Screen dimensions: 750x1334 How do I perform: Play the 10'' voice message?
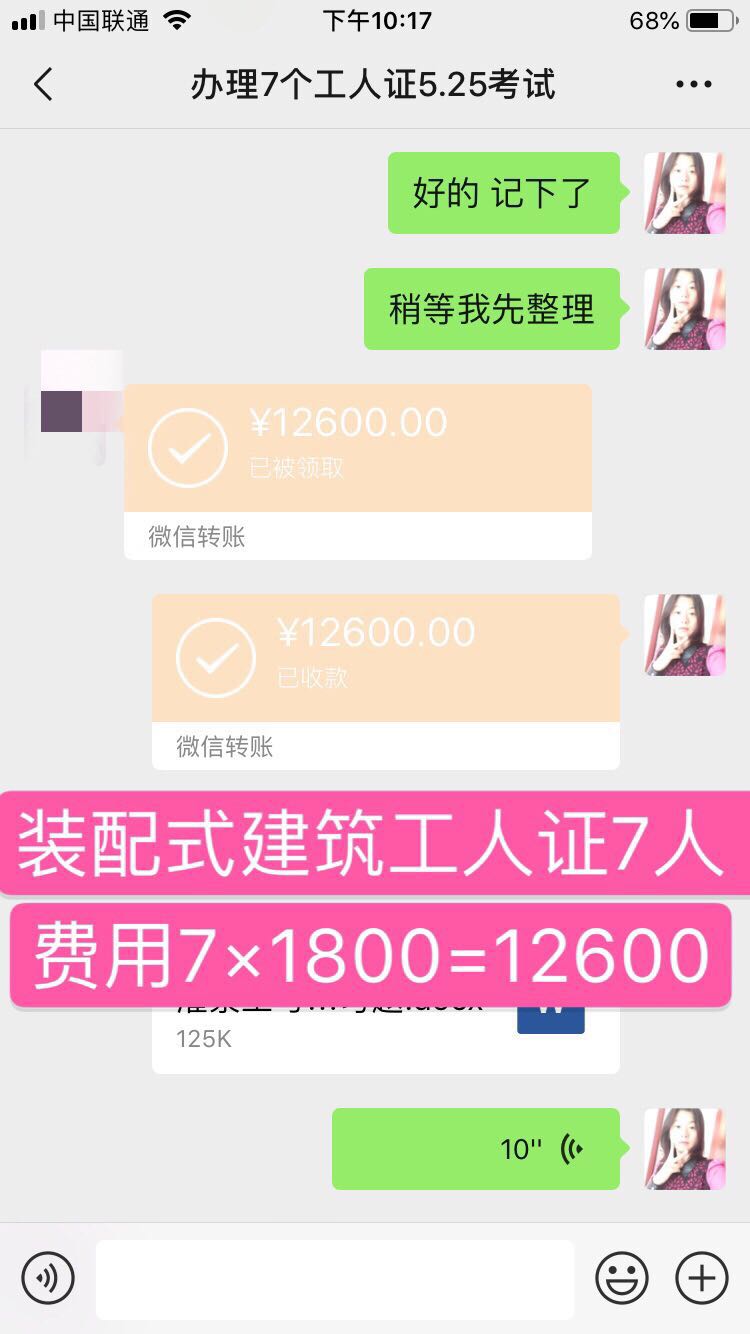point(476,1149)
